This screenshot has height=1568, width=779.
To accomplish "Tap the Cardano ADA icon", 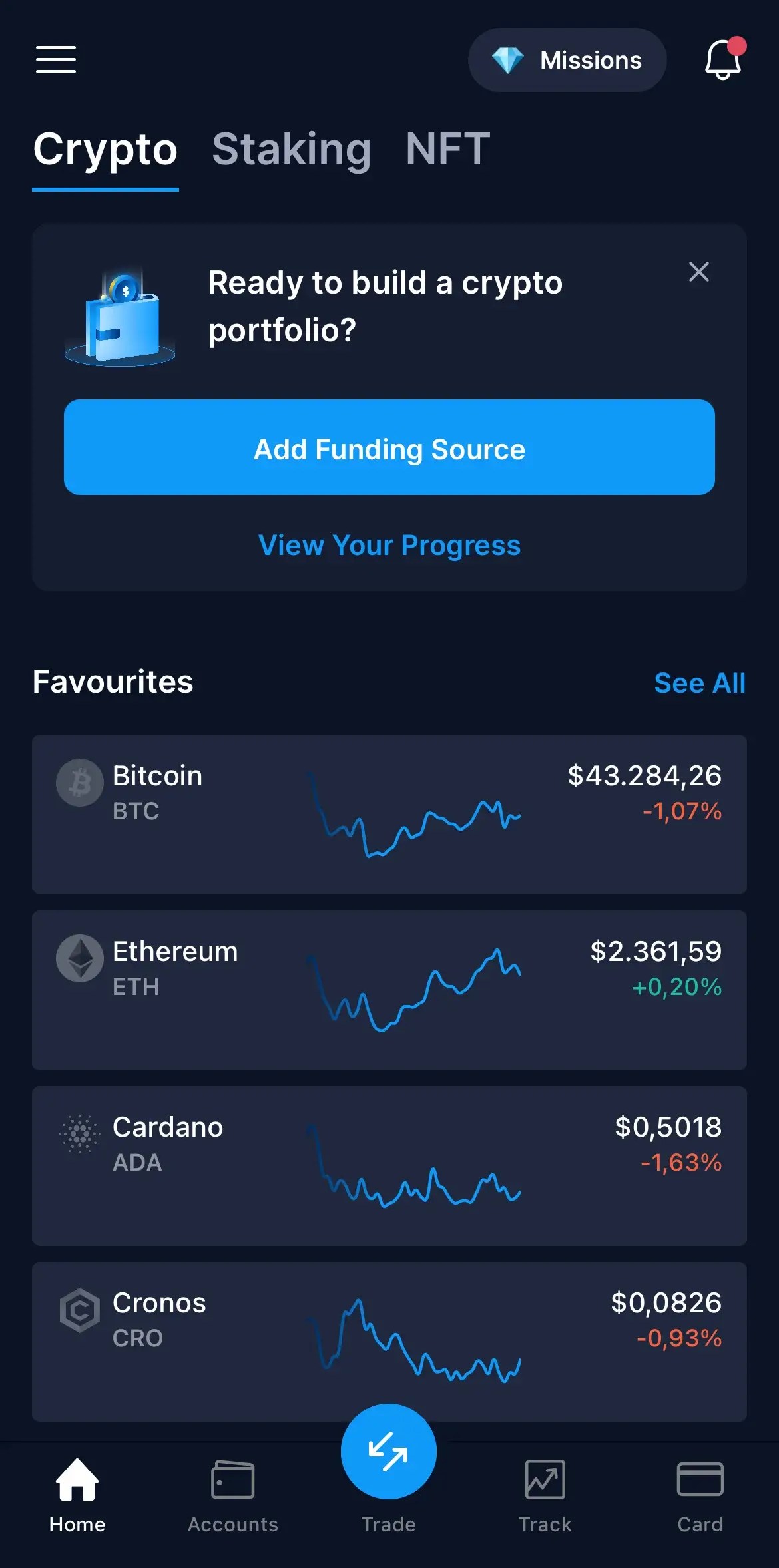I will pyautogui.click(x=79, y=1135).
